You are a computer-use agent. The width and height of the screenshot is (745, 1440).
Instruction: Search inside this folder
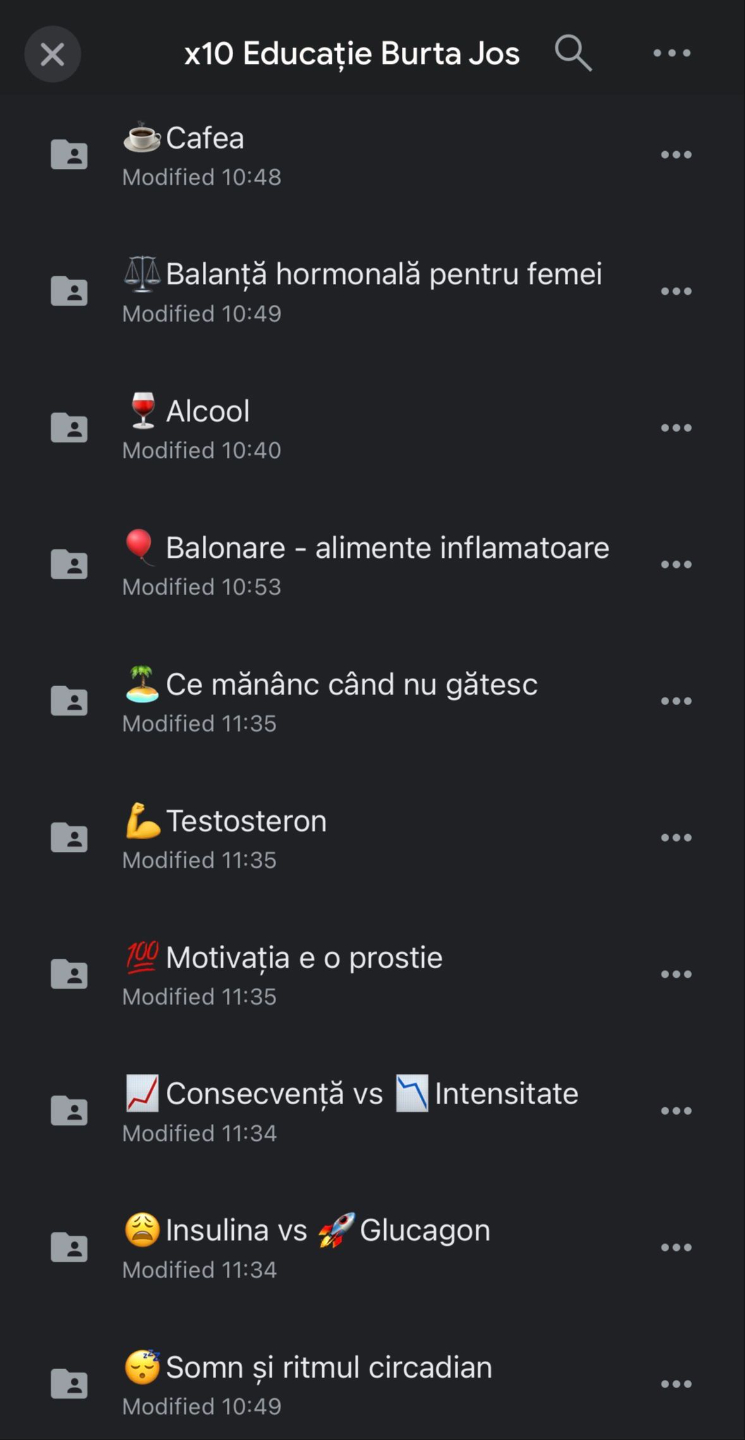point(573,53)
